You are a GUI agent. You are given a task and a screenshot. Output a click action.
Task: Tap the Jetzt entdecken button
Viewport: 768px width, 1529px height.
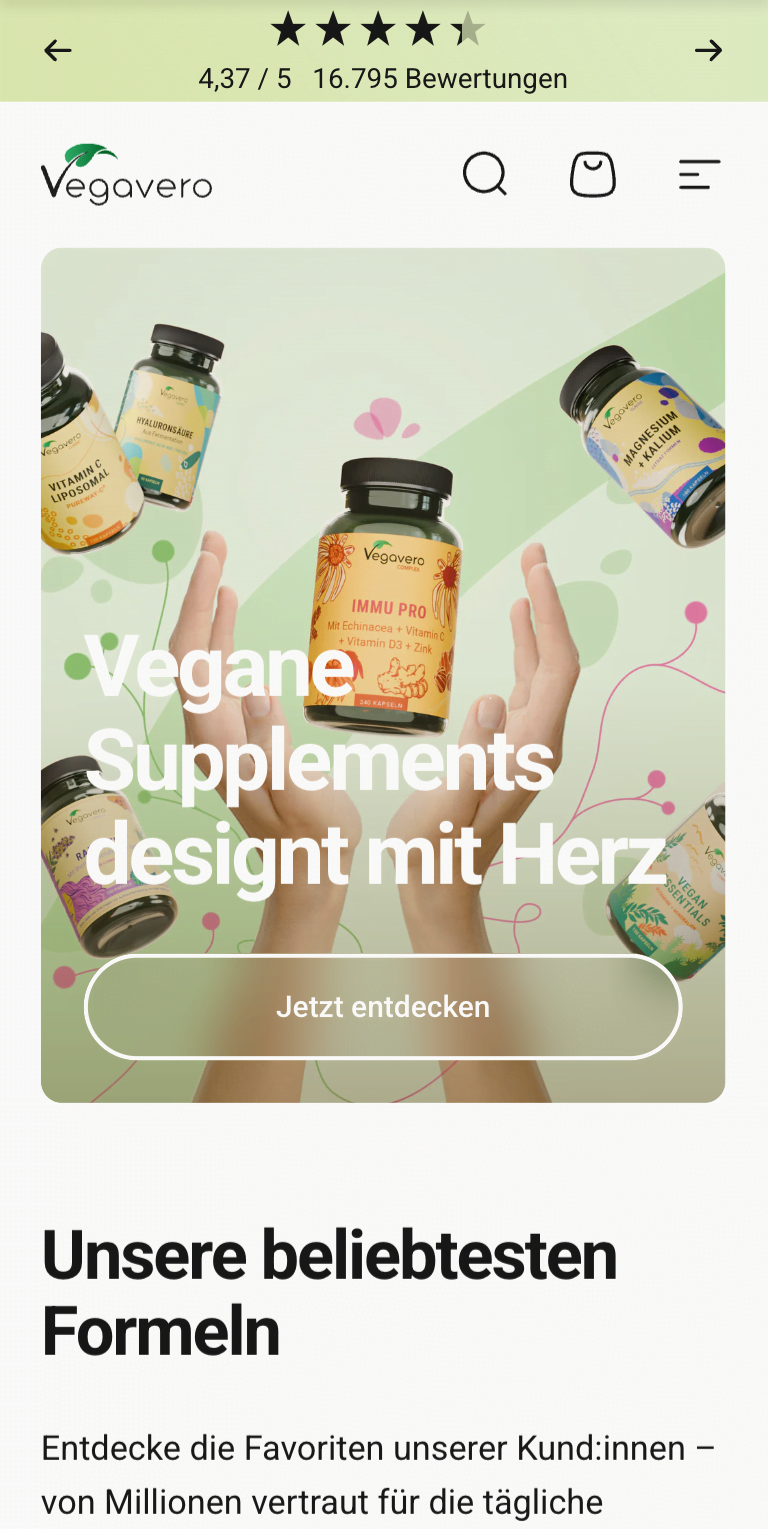pos(383,1007)
